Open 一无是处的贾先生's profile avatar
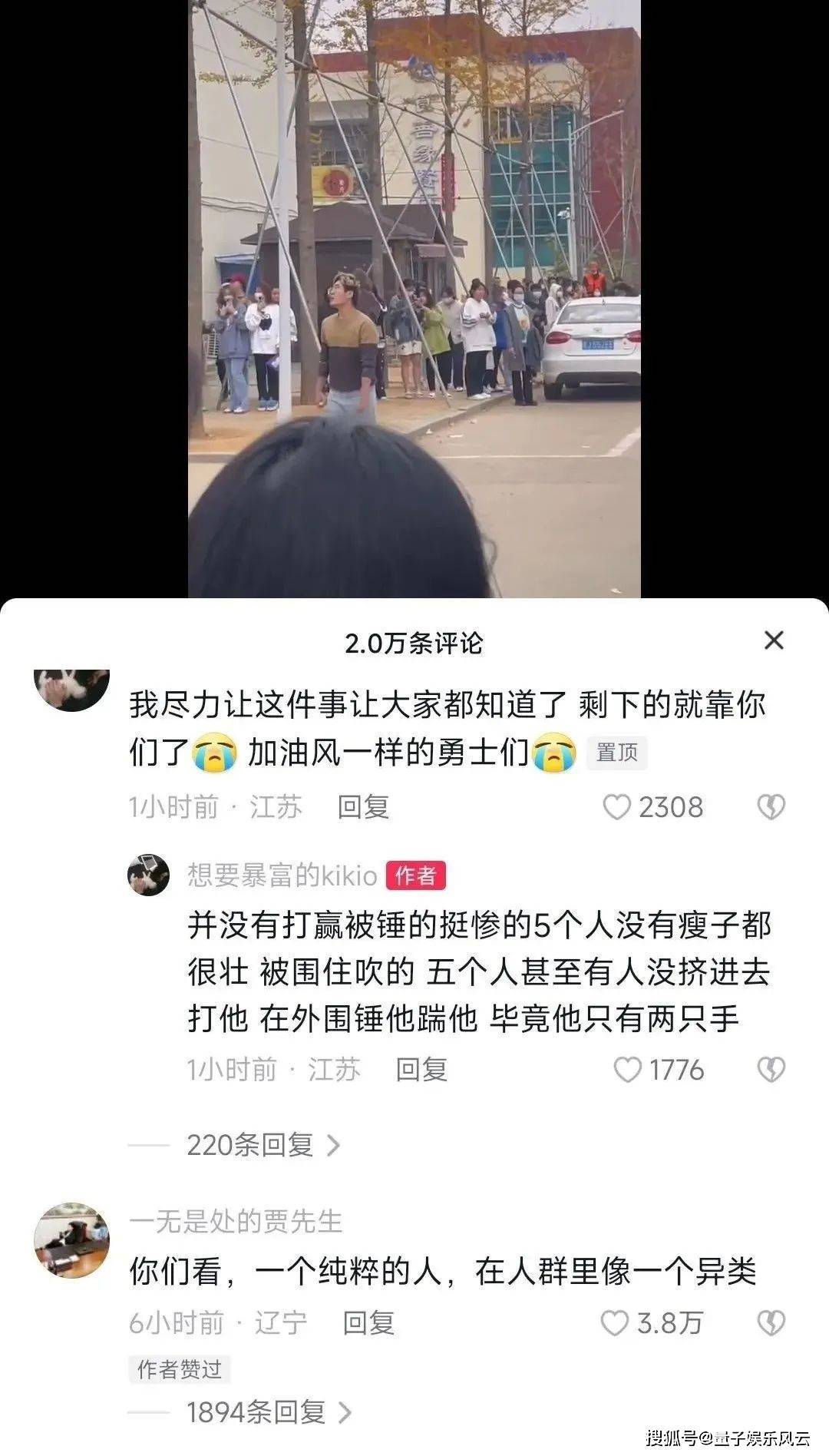The height and width of the screenshot is (1456, 829). 72,1240
